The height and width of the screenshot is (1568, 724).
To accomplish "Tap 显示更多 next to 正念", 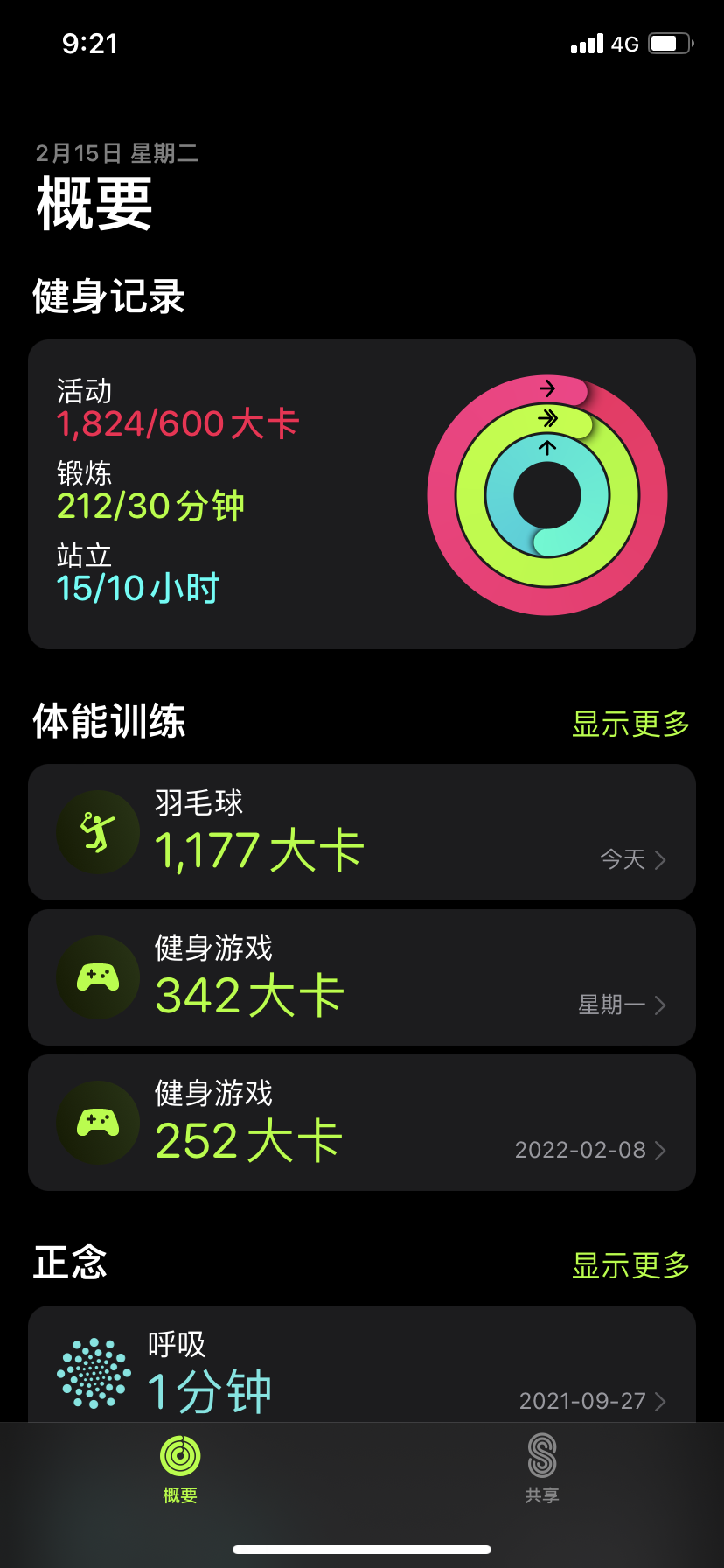I will [x=630, y=1265].
